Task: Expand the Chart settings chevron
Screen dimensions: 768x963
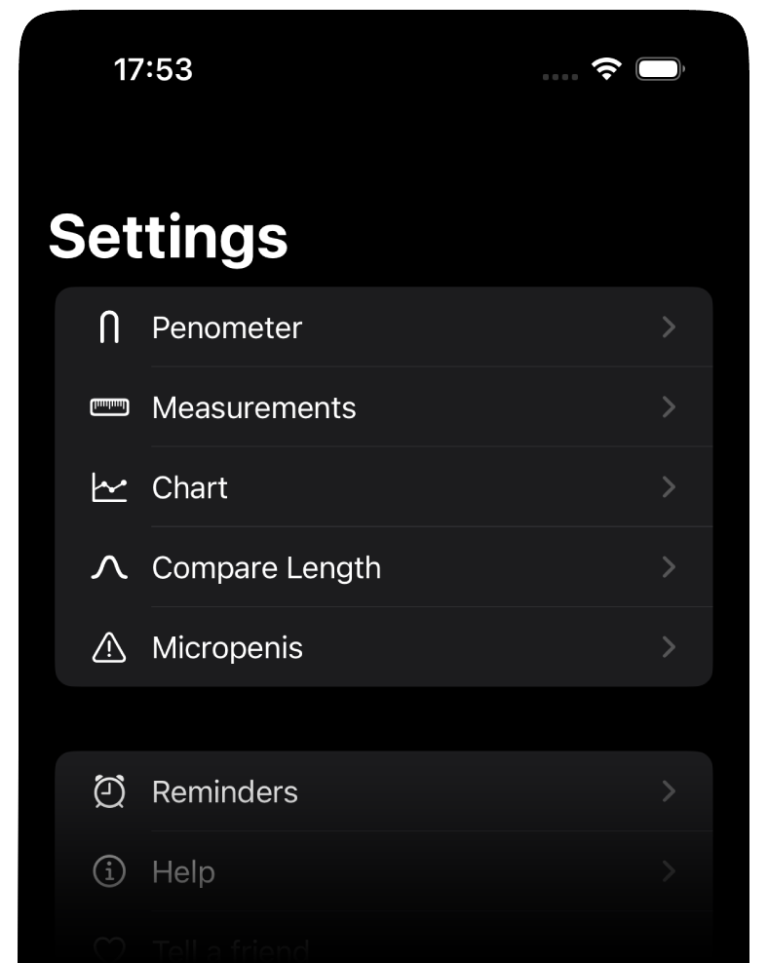Action: (x=668, y=487)
